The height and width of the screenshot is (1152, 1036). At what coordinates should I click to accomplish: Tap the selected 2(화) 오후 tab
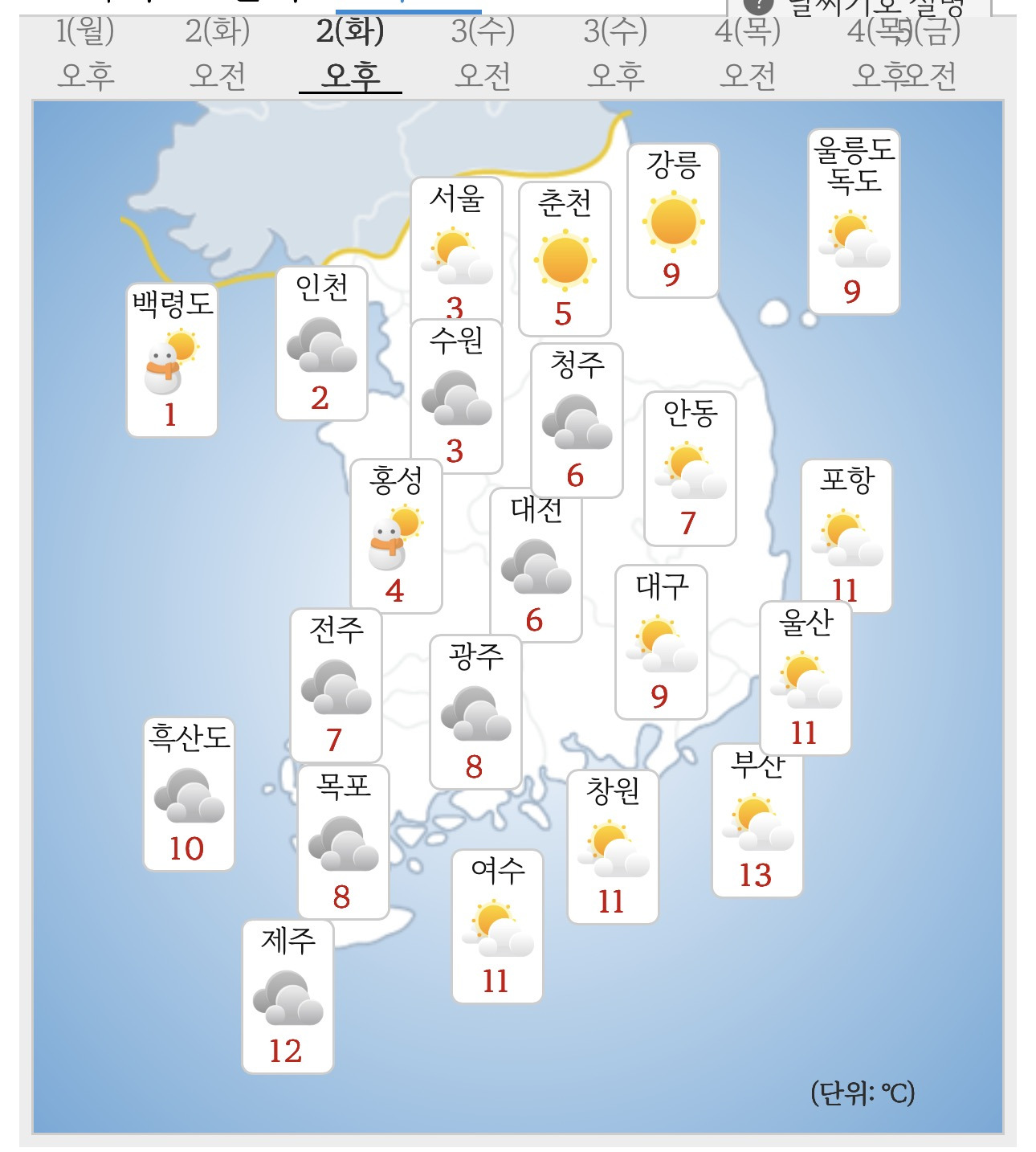350,53
